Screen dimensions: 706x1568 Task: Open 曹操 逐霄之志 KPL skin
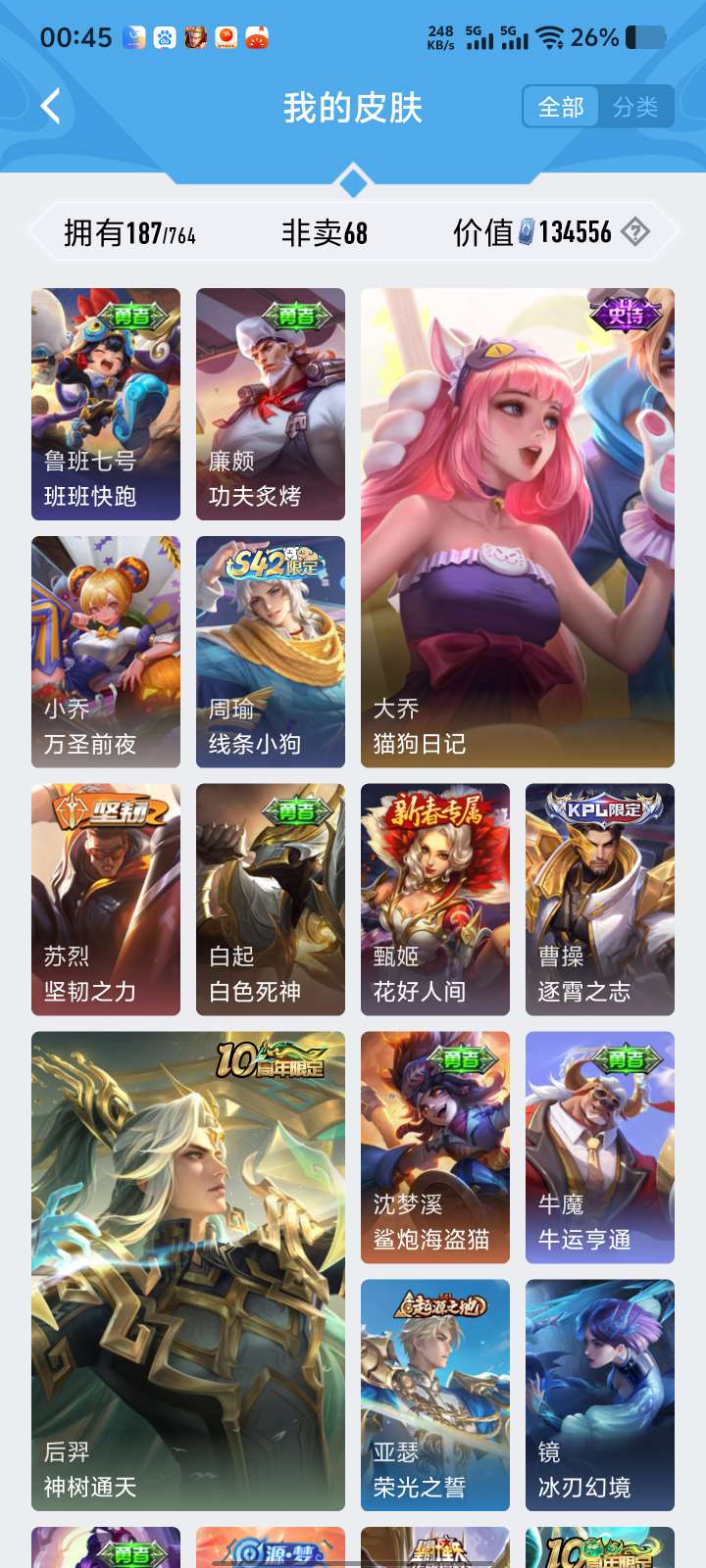tap(600, 899)
